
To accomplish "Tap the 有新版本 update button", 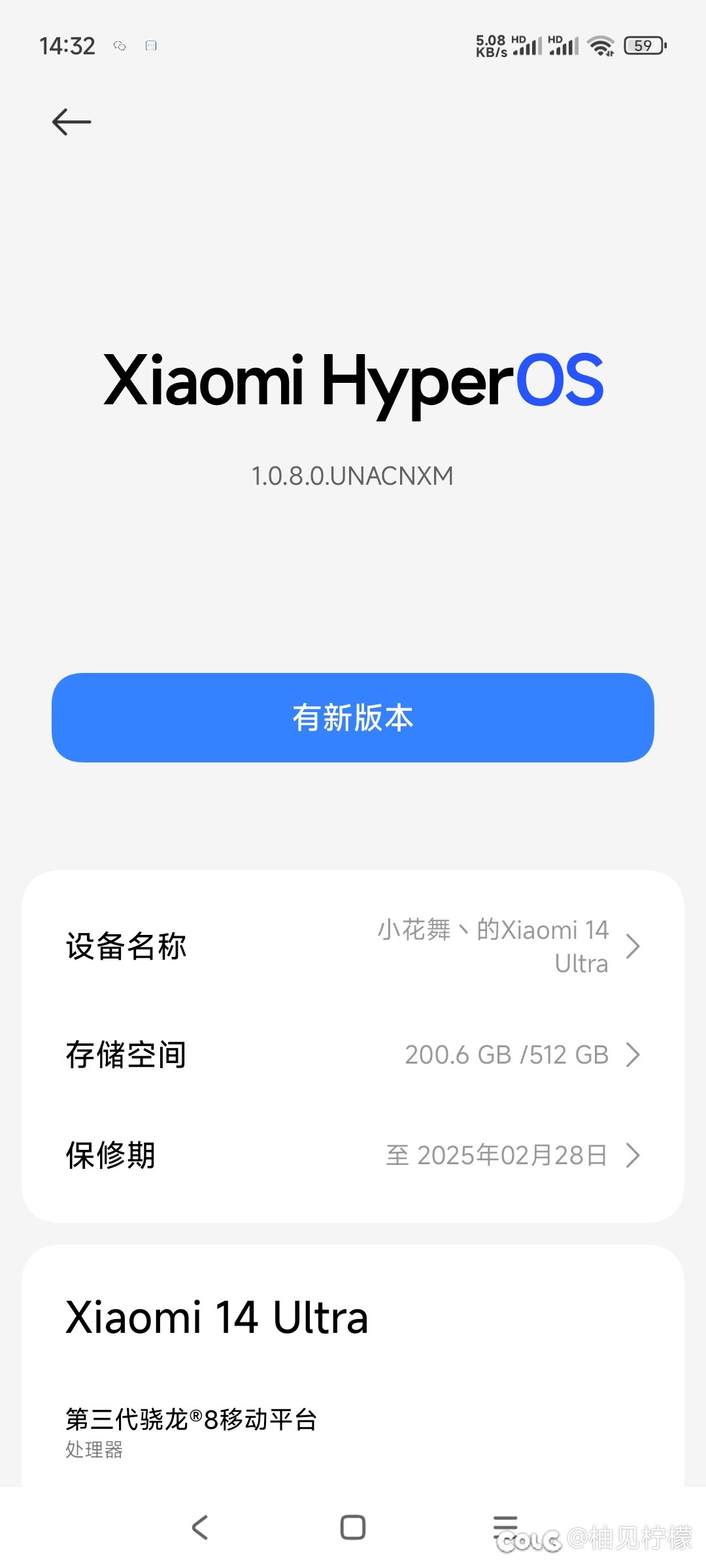I will pos(353,717).
